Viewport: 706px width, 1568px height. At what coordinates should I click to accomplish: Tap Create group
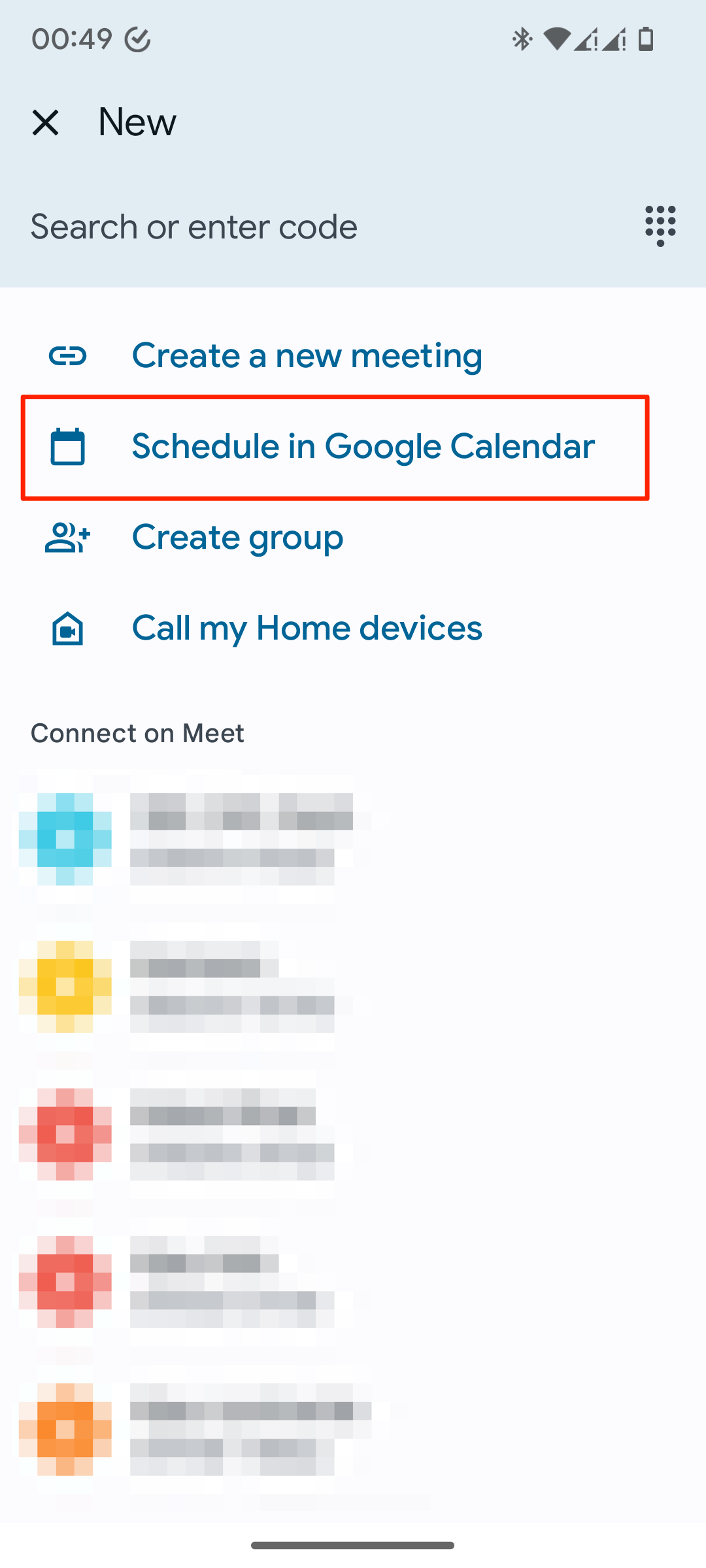point(353,538)
